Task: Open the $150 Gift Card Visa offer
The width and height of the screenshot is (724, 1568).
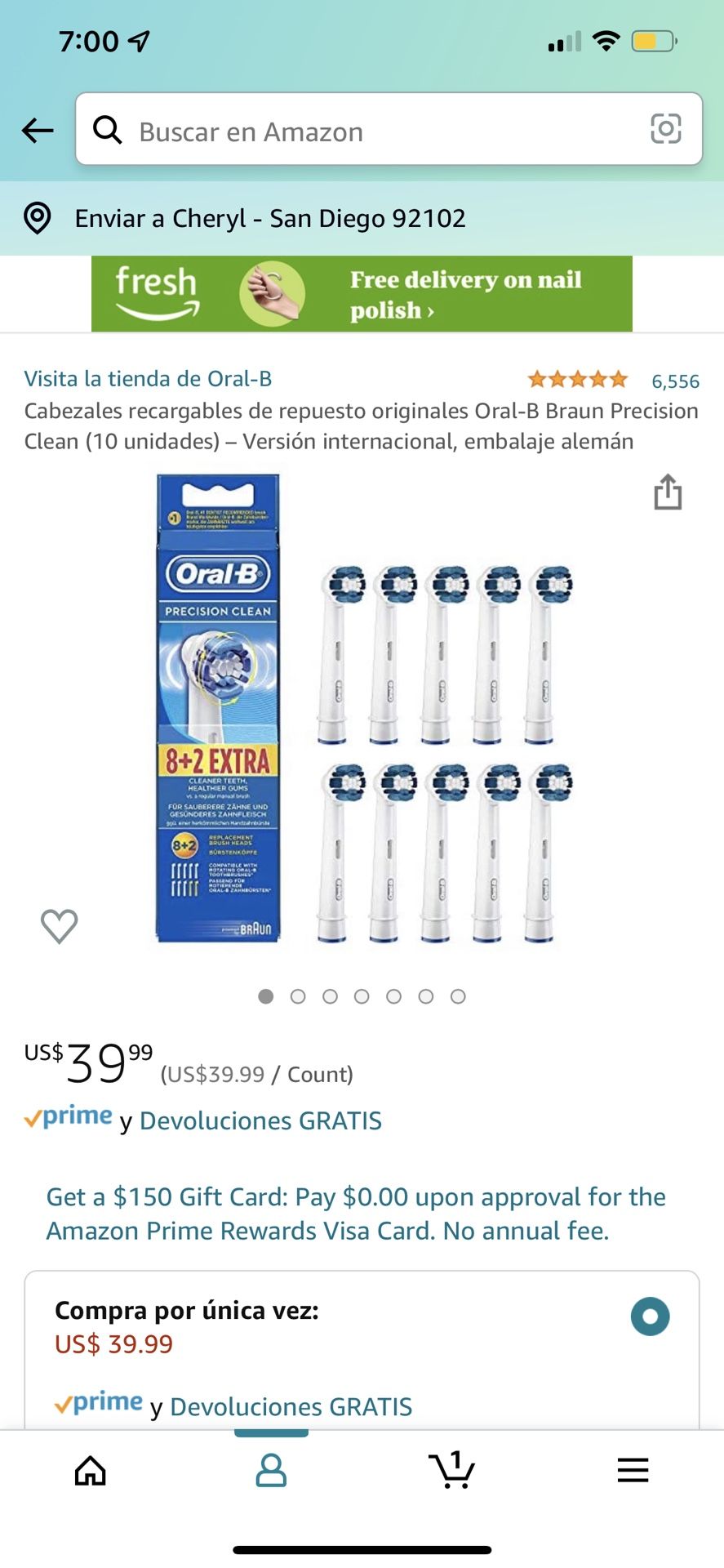Action: (356, 1214)
